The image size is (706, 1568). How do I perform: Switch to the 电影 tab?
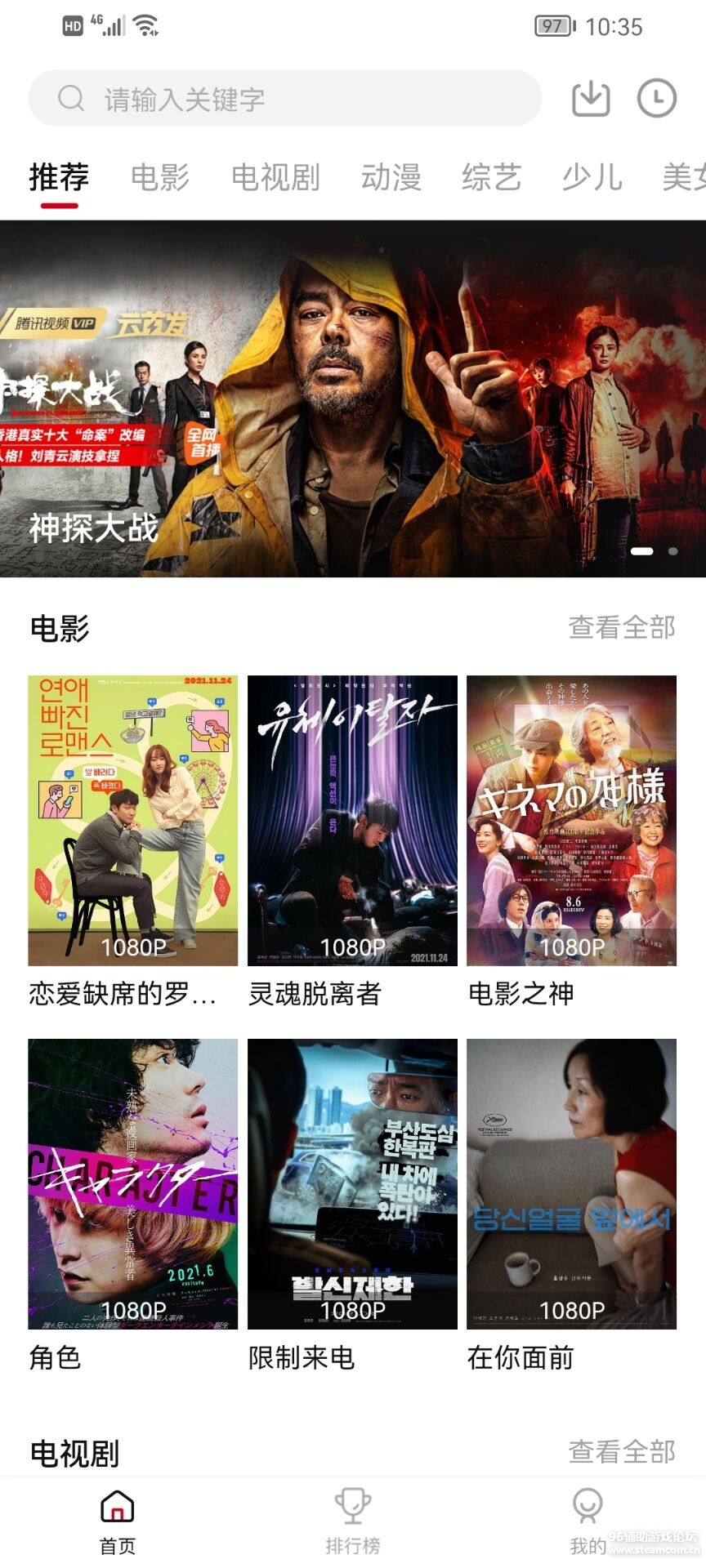click(160, 177)
